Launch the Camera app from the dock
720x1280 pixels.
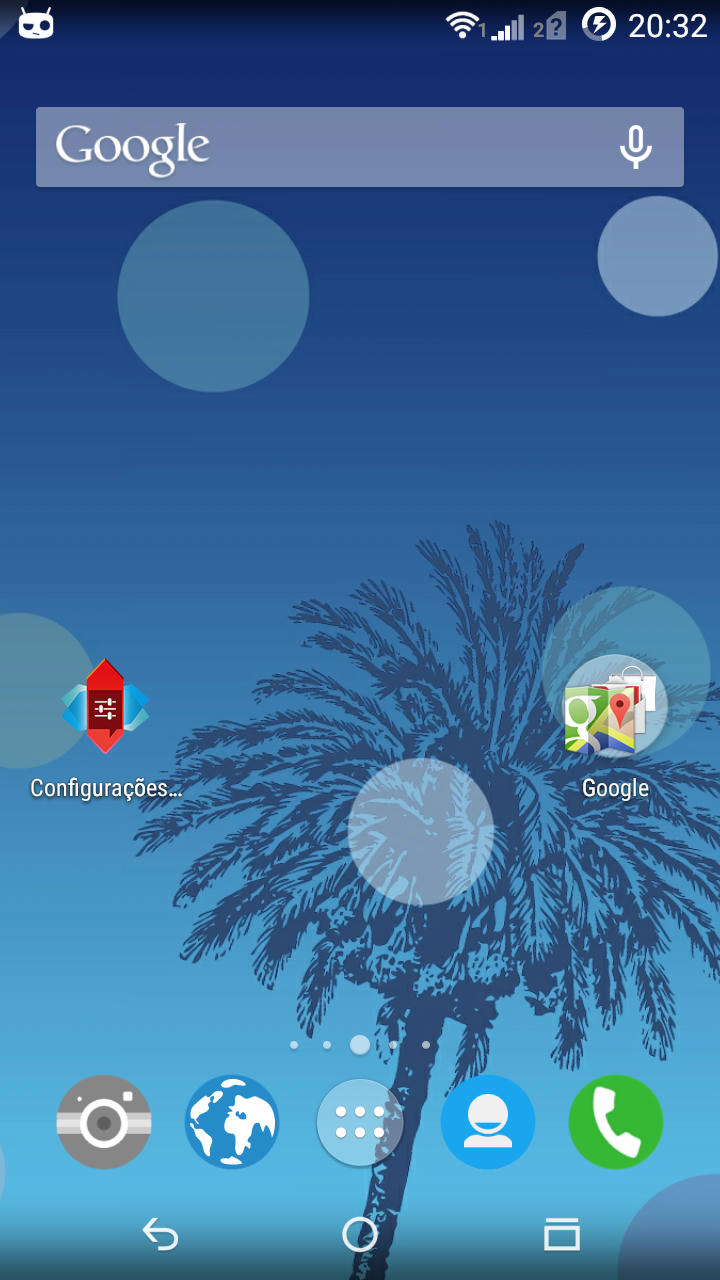click(x=104, y=1122)
